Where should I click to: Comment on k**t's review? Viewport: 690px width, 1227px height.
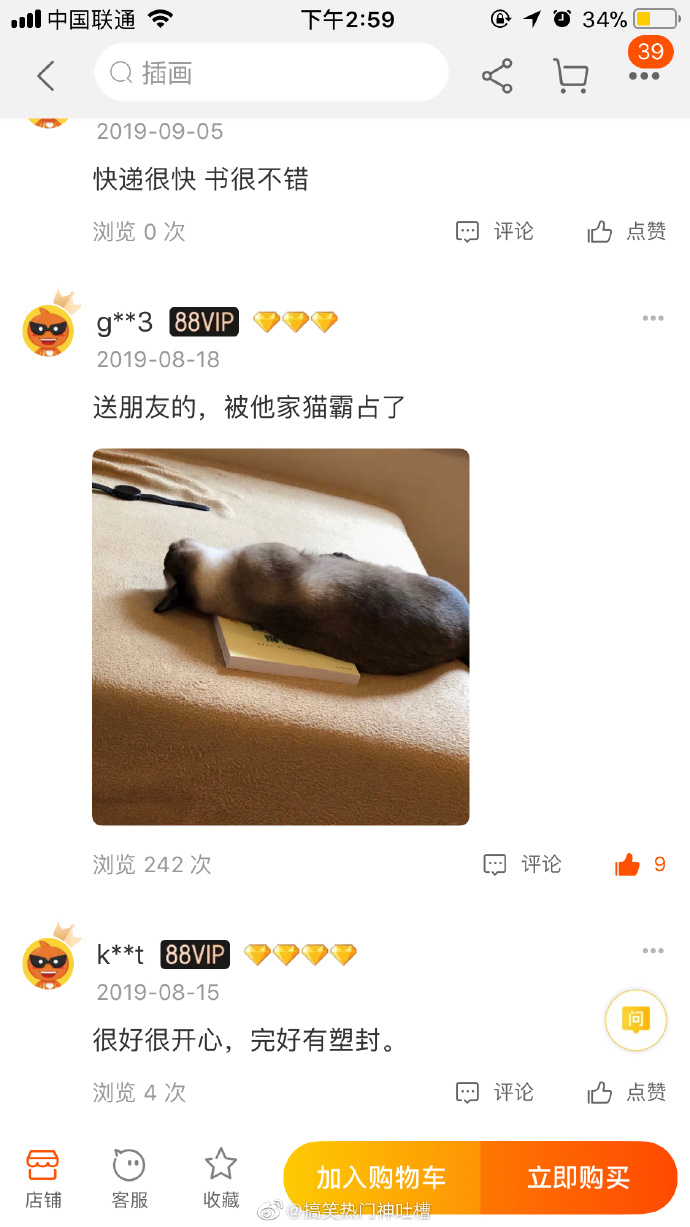(x=495, y=1092)
